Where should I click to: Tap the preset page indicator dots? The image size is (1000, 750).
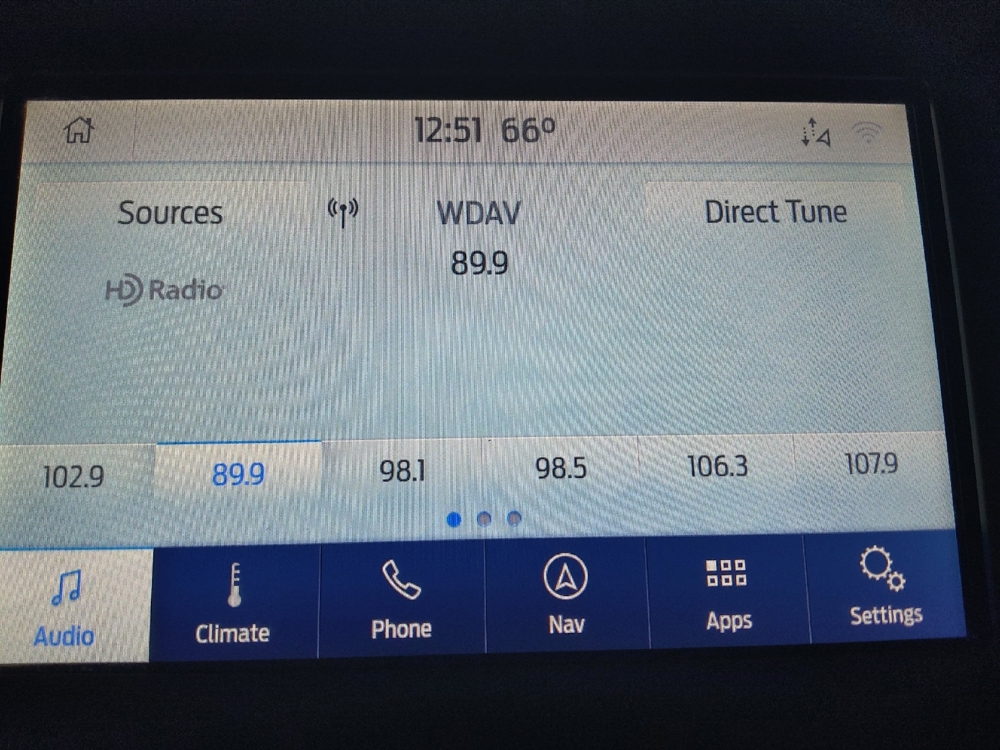click(484, 519)
